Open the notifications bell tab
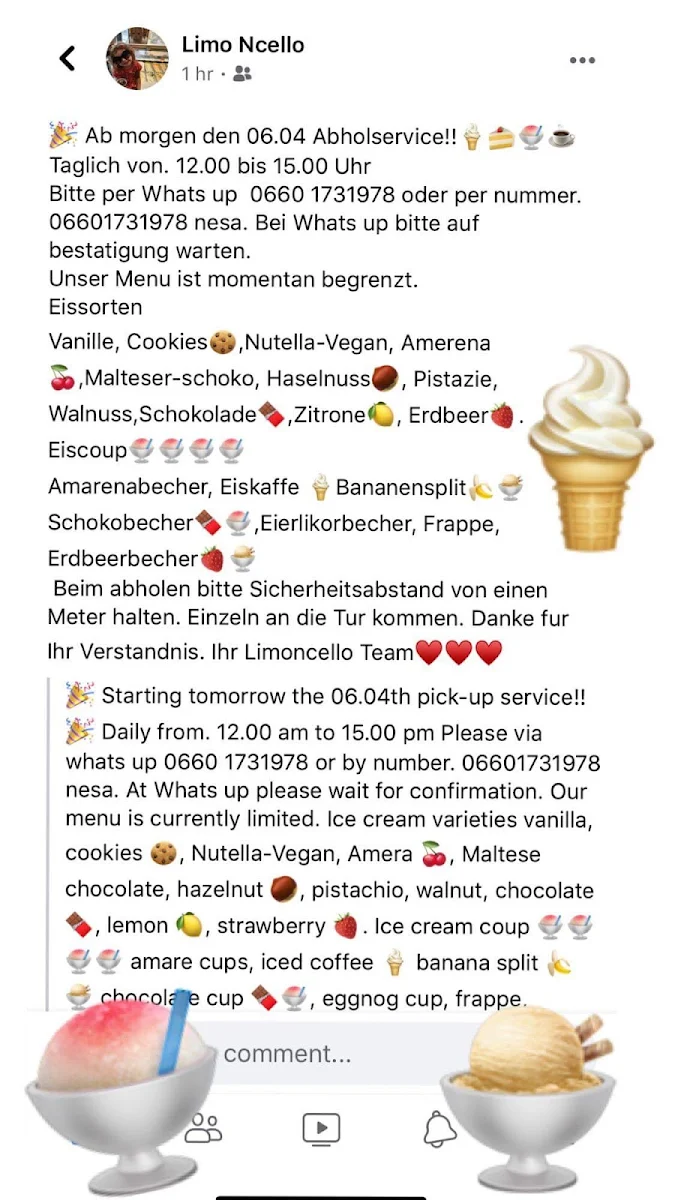Image resolution: width=675 pixels, height=1200 pixels. 439,1129
